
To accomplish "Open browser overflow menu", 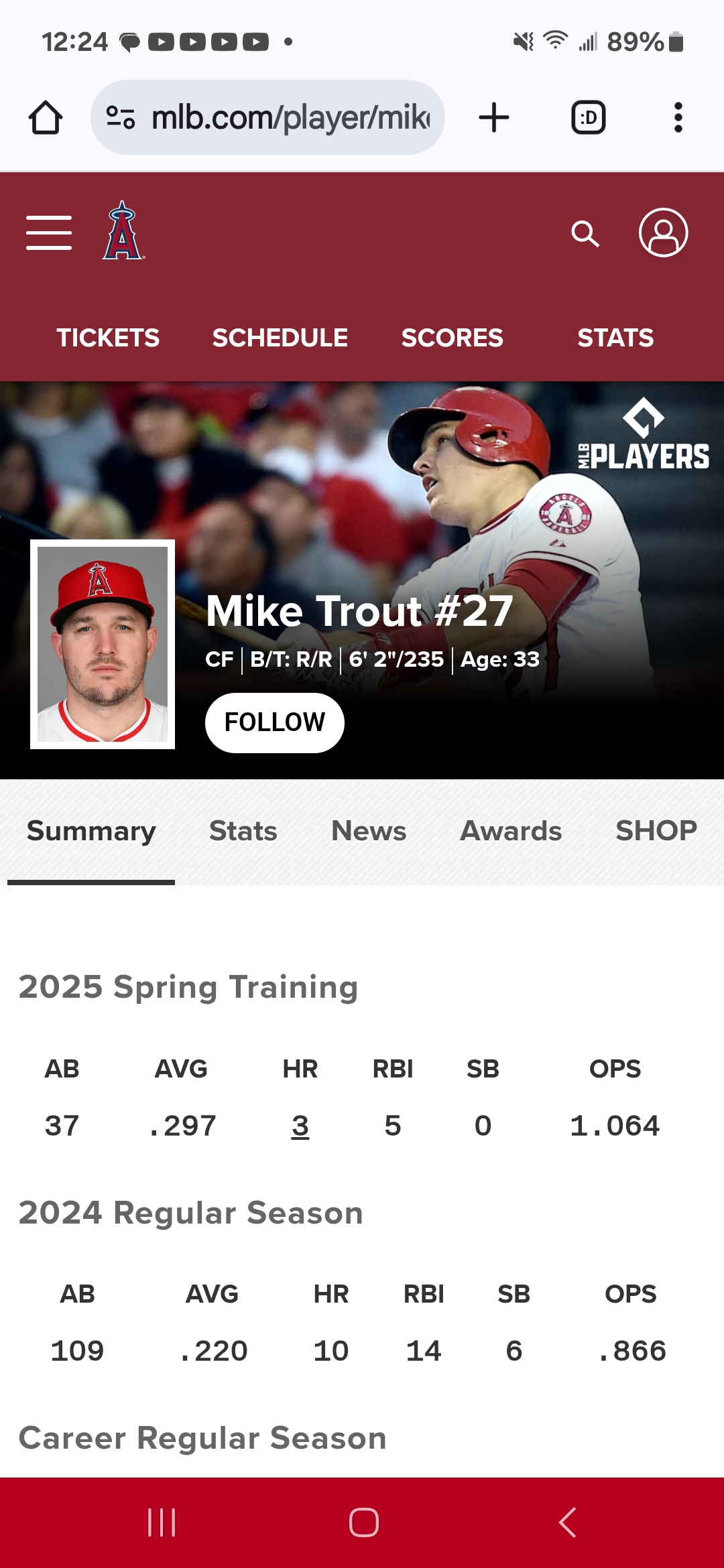I will [678, 118].
